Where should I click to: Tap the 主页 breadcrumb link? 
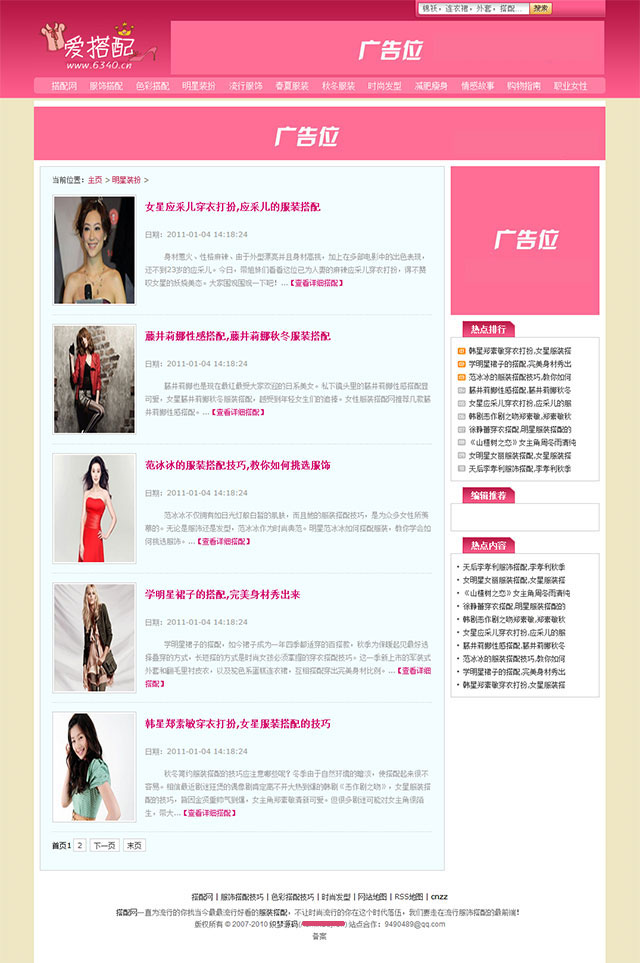(95, 180)
